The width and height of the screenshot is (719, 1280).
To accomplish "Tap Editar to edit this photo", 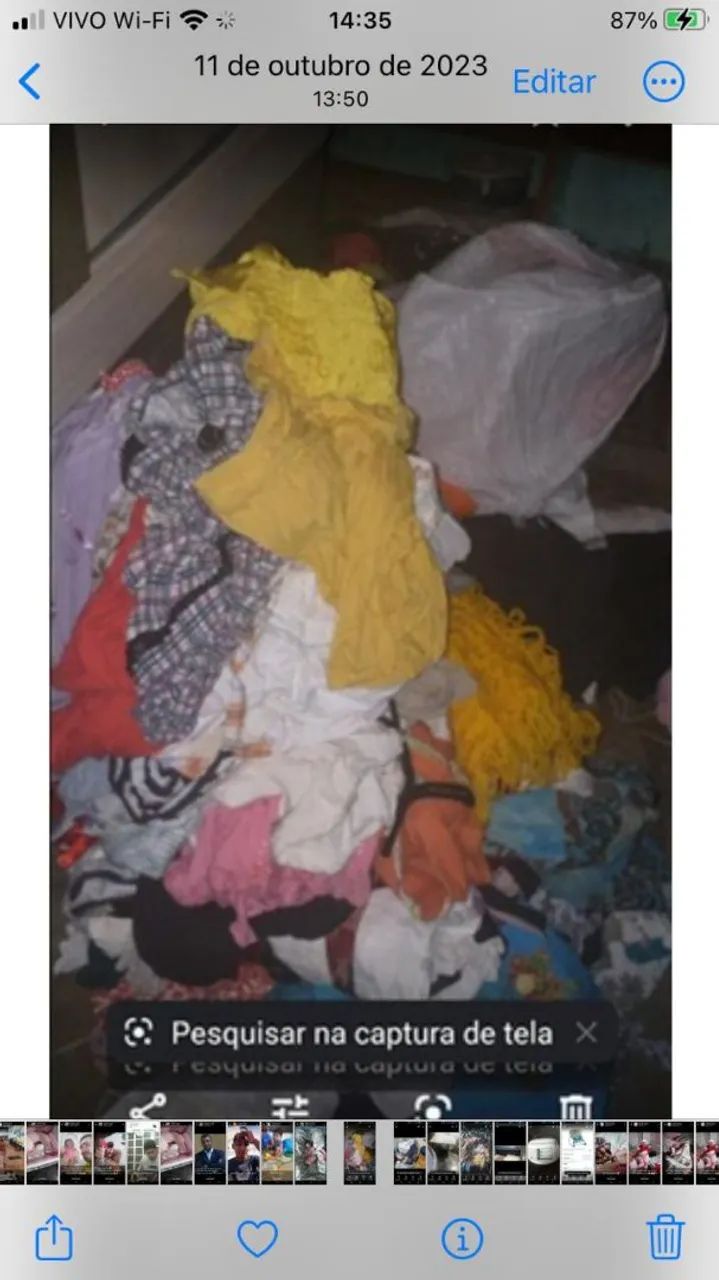I will pyautogui.click(x=554, y=82).
